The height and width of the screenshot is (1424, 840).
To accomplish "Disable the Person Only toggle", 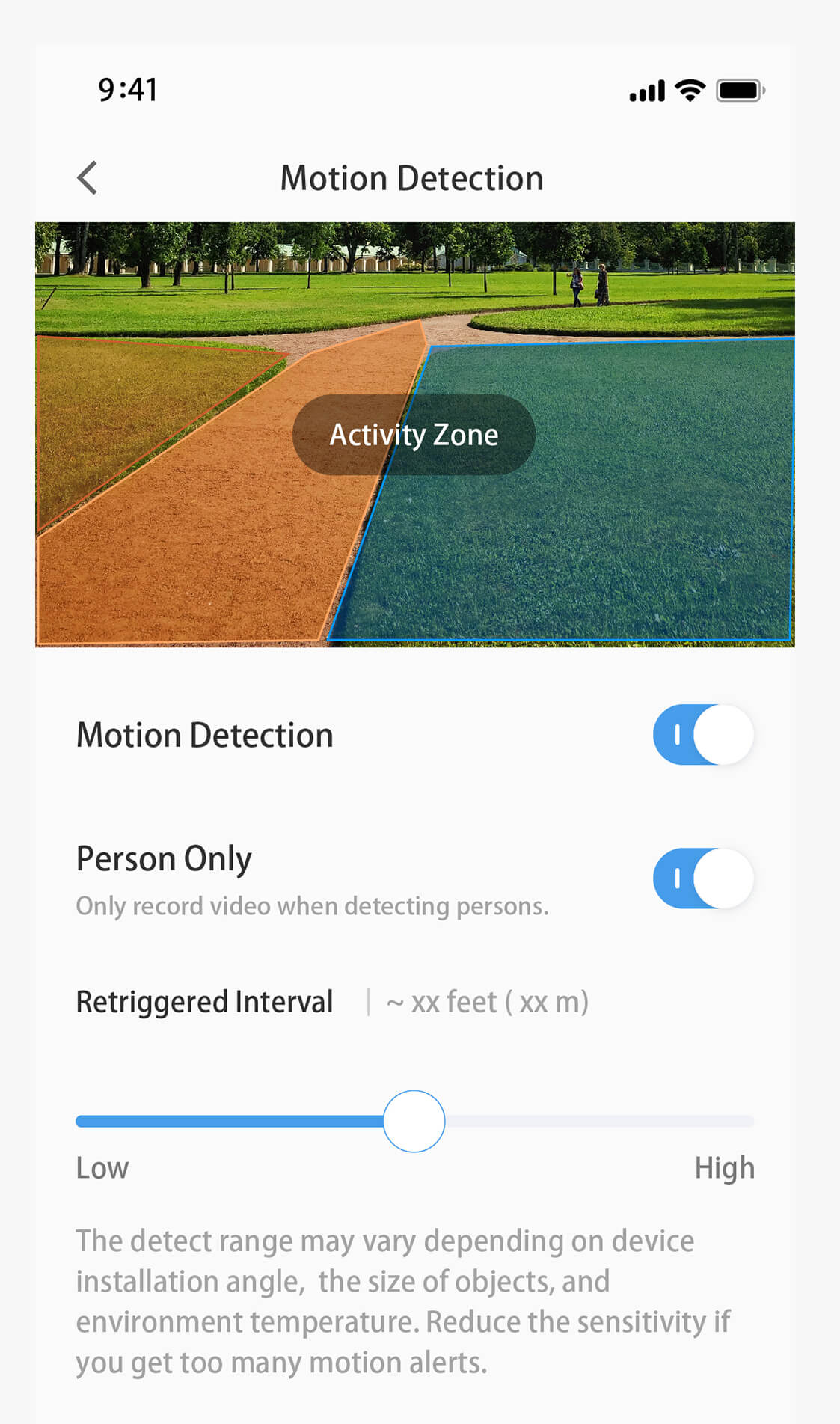I will pos(703,878).
